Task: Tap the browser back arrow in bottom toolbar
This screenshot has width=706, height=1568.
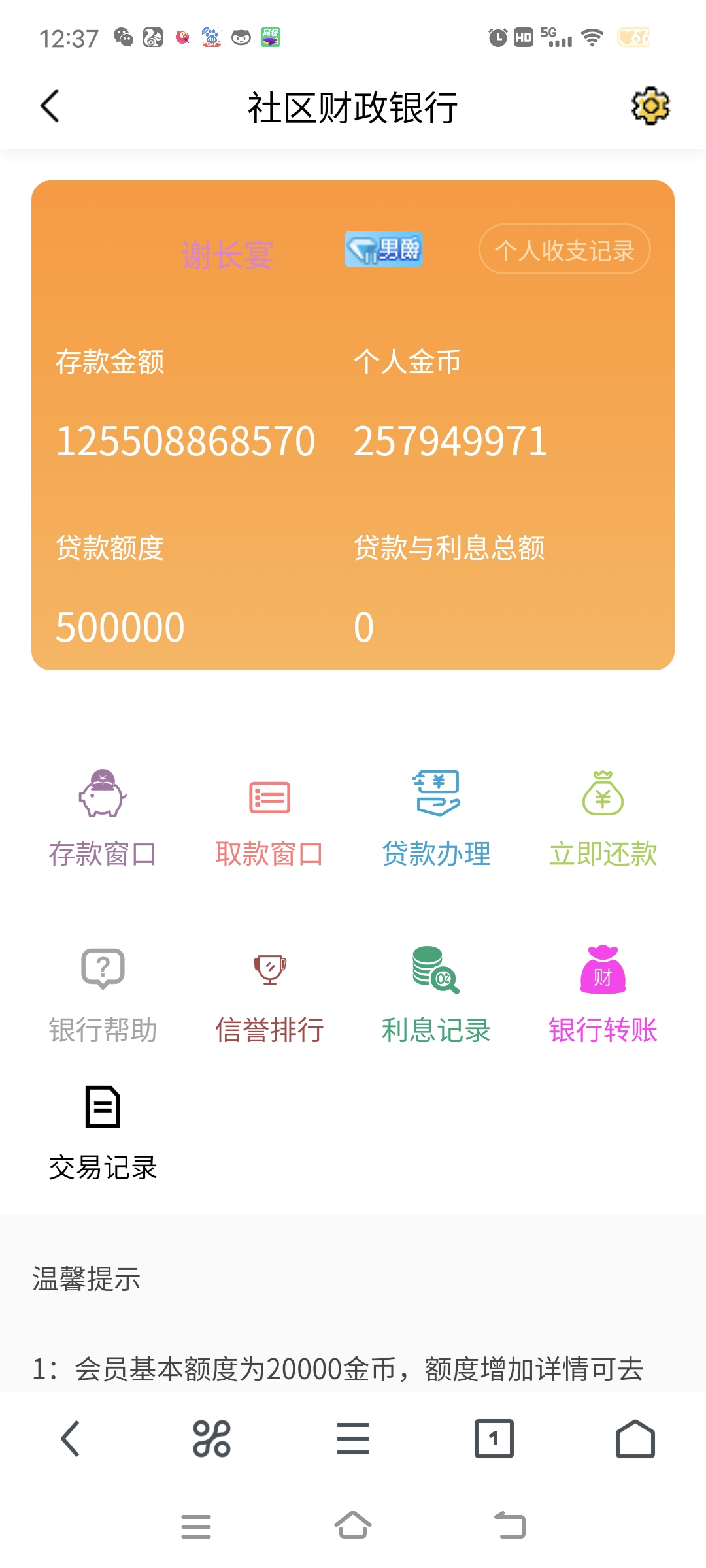Action: [71, 1439]
